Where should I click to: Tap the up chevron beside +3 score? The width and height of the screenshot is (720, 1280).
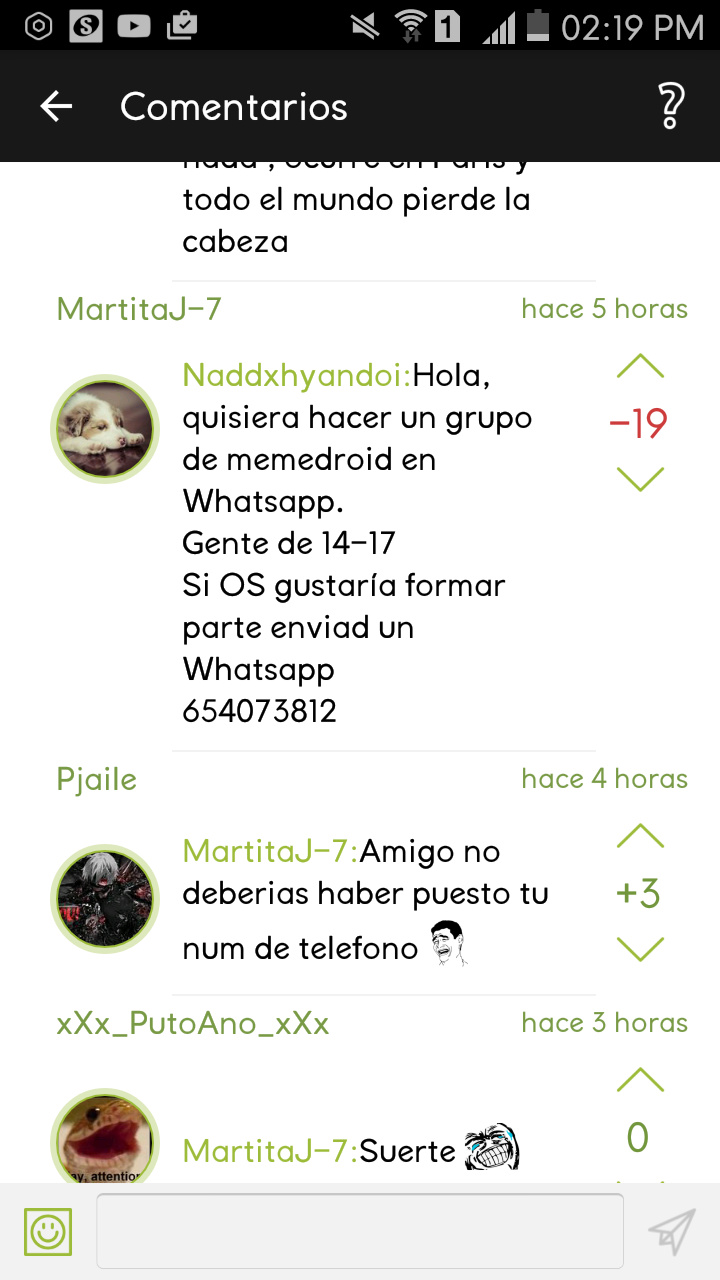coord(638,836)
